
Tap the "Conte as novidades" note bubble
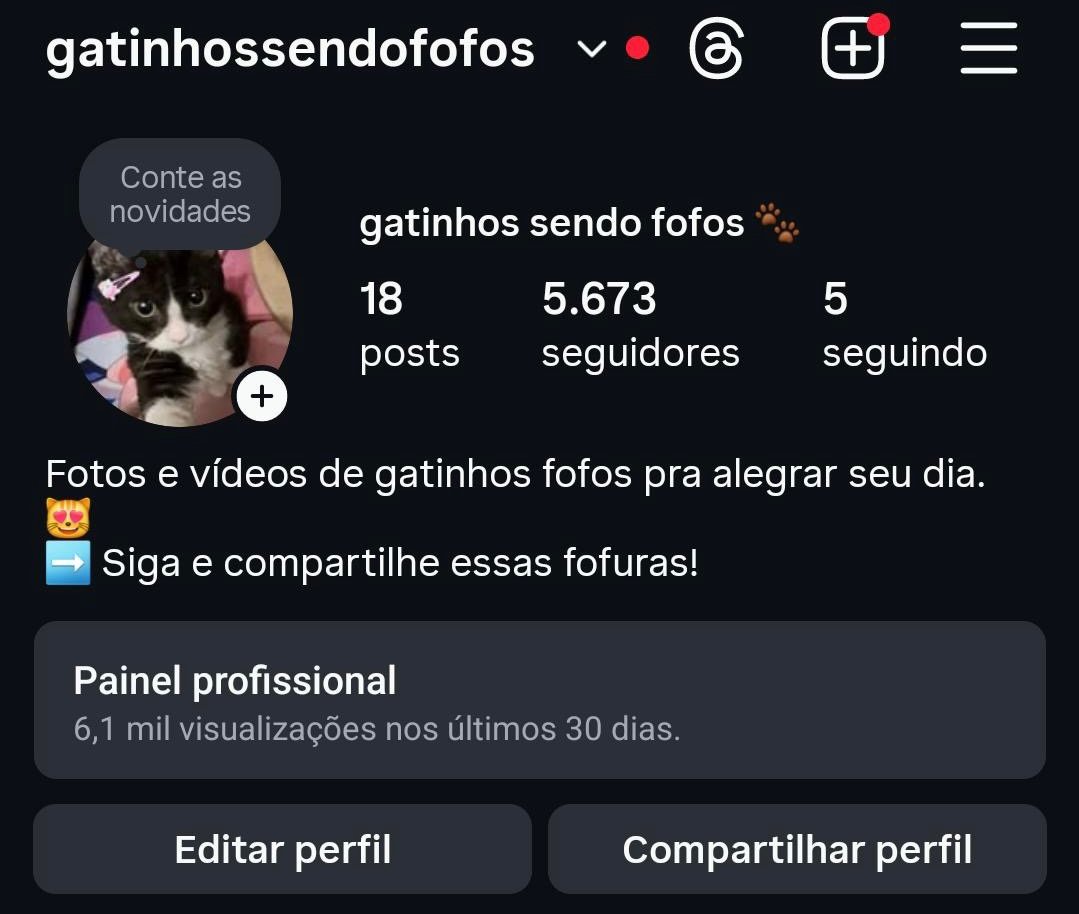tap(180, 194)
